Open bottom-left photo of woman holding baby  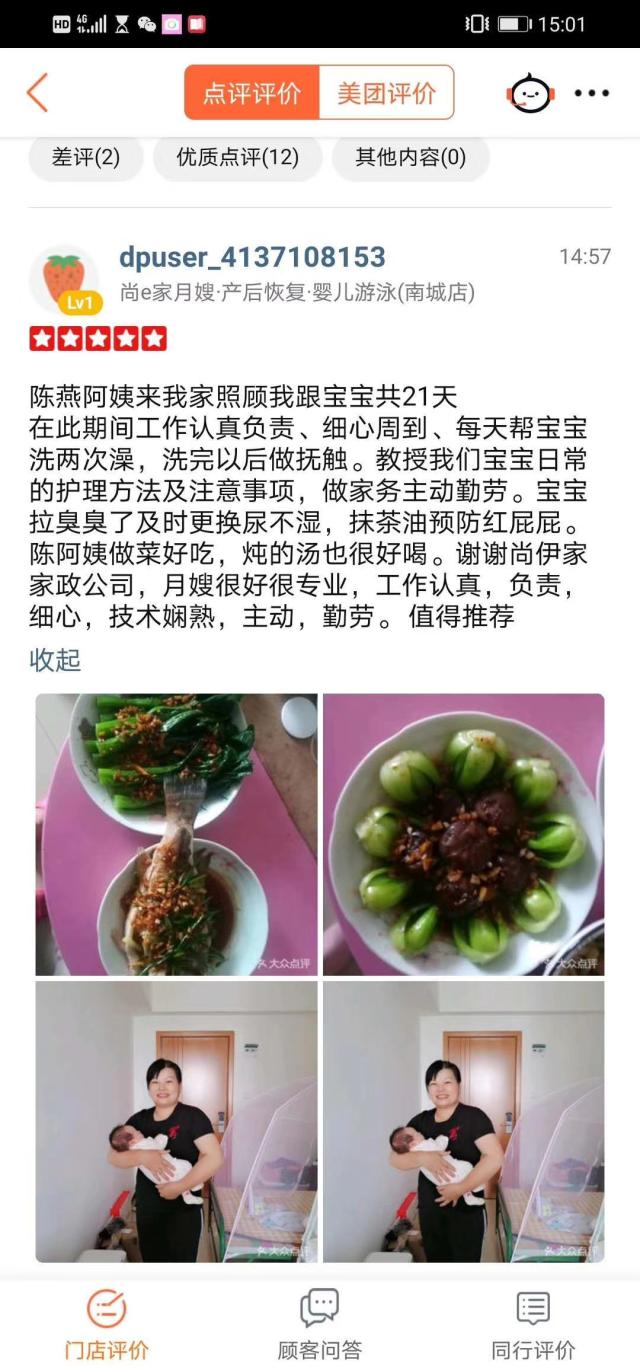[177, 1121]
